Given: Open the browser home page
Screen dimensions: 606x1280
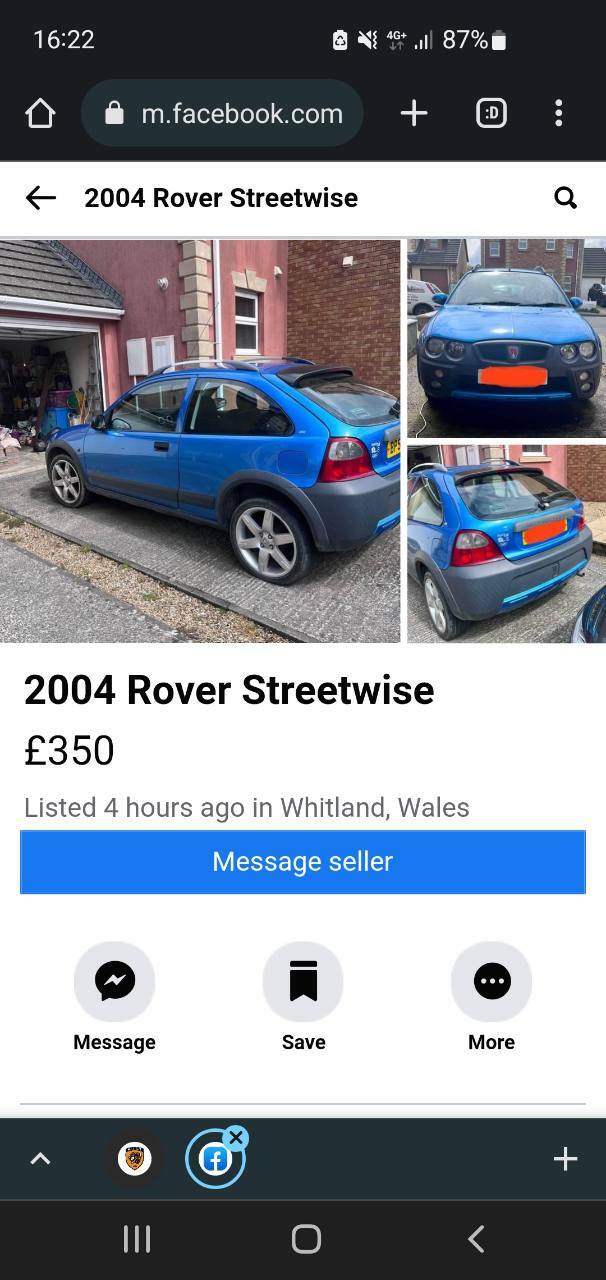Looking at the screenshot, I should (40, 113).
